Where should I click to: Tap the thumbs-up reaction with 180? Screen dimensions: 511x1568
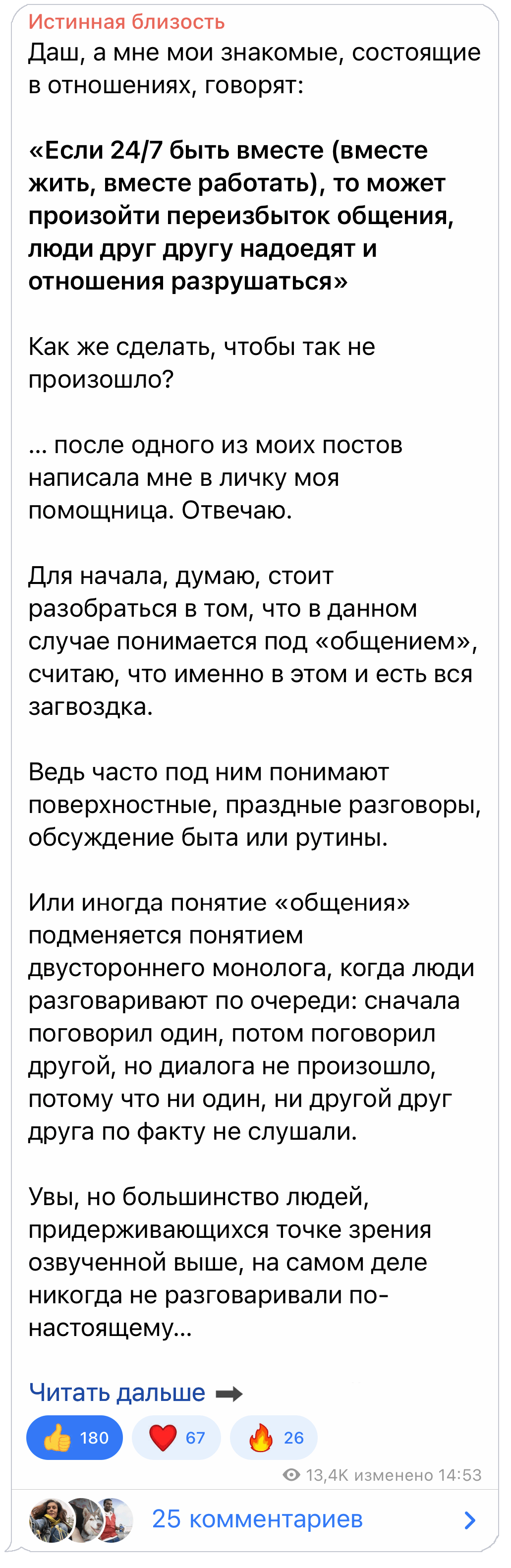[x=75, y=1438]
